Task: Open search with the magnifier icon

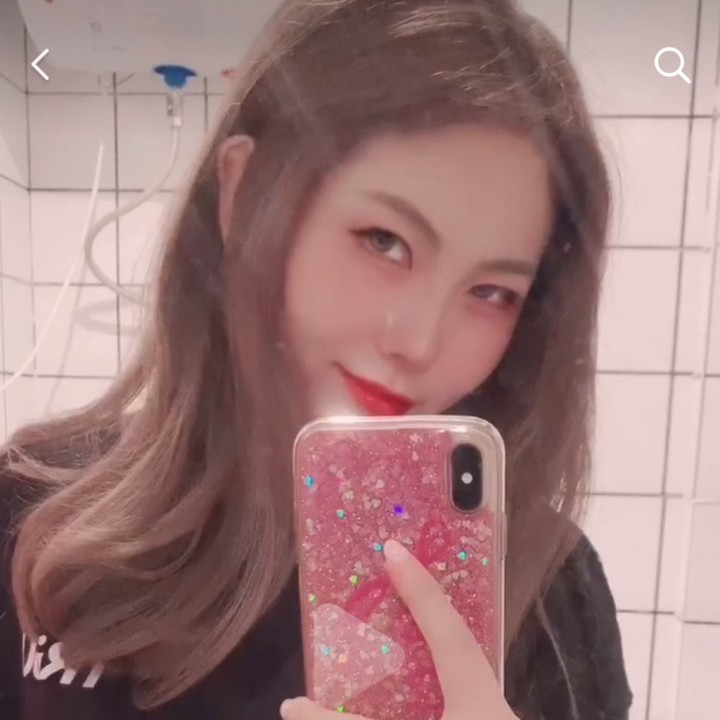Action: tap(672, 65)
